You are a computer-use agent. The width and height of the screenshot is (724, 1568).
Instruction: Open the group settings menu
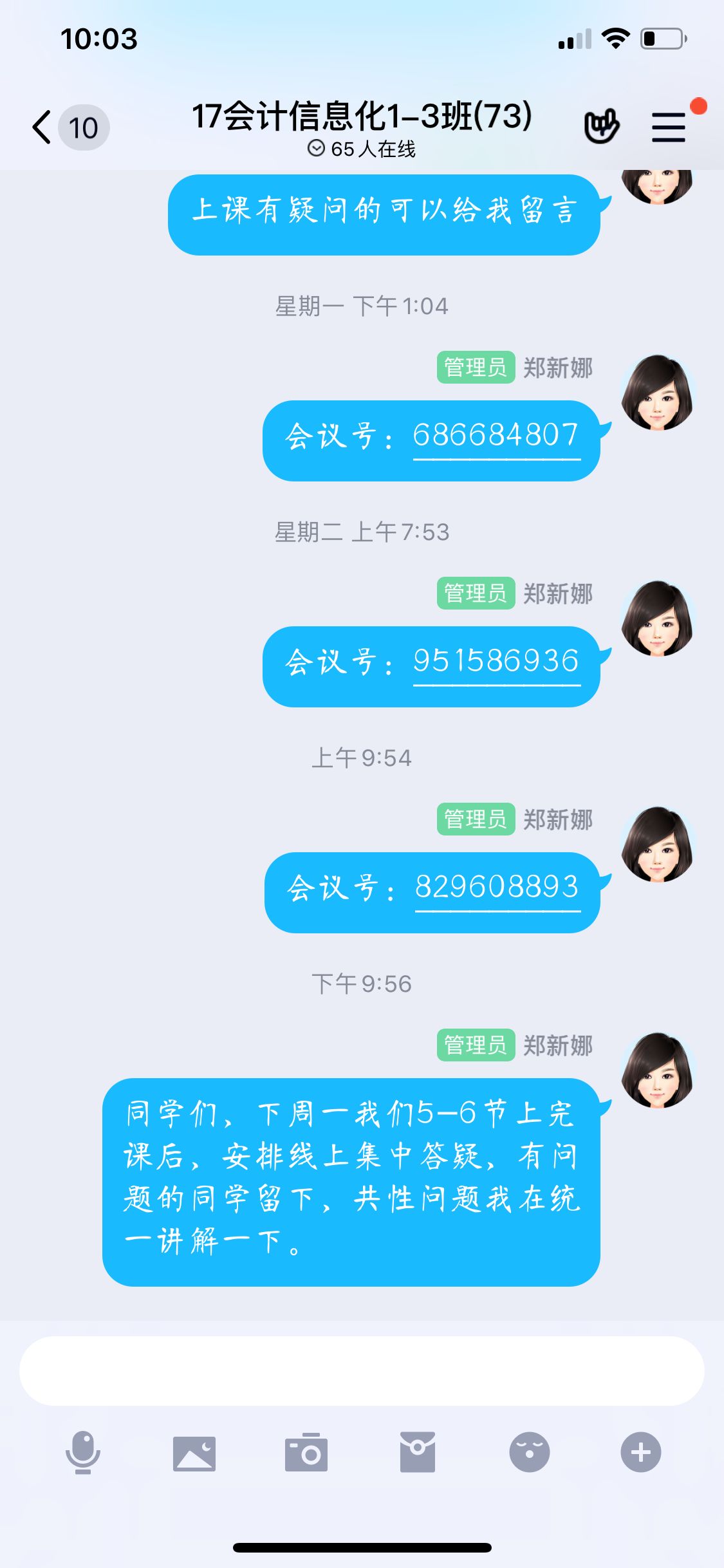(669, 127)
